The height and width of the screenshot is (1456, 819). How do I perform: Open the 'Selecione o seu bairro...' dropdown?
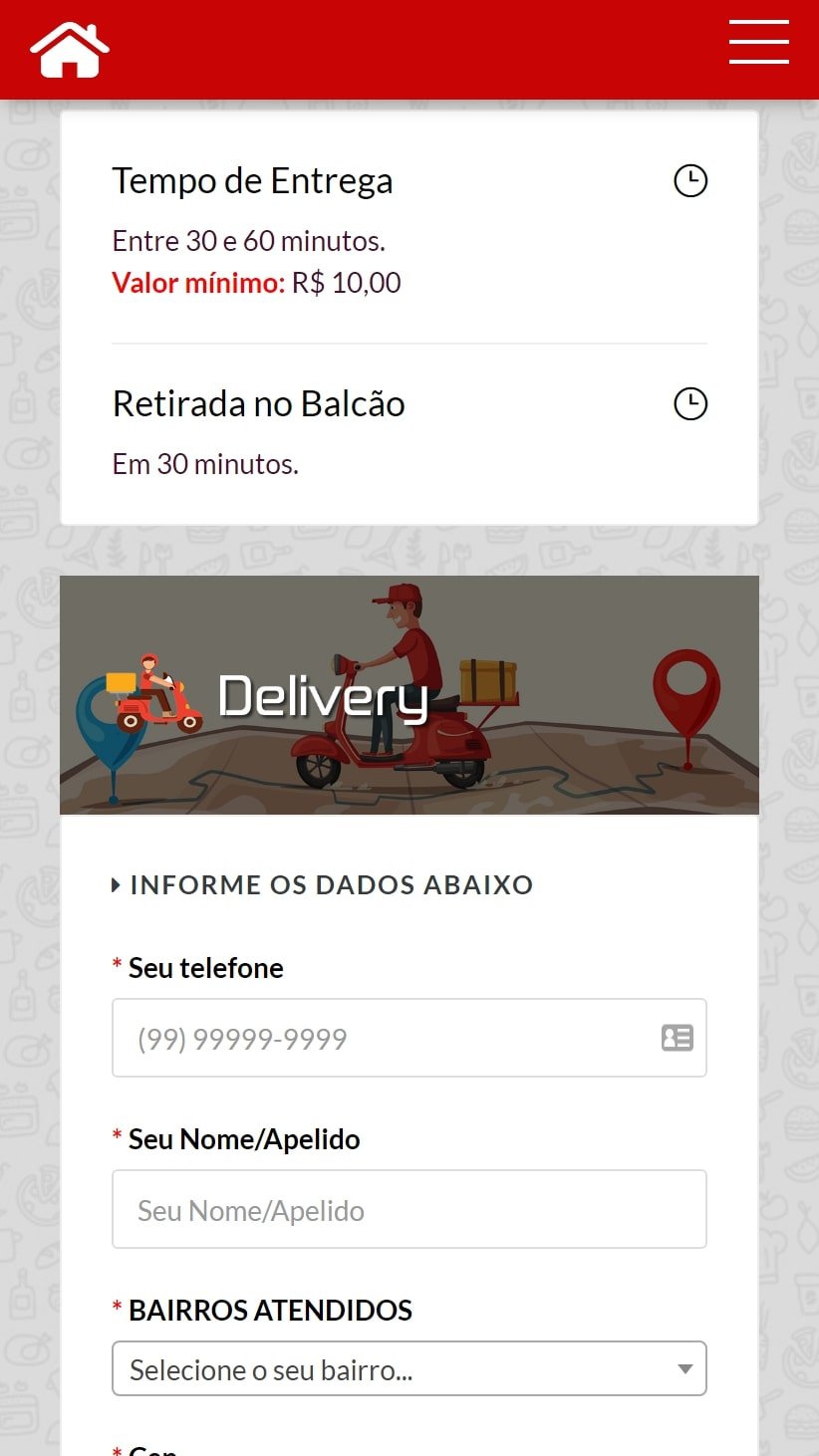pos(409,1368)
